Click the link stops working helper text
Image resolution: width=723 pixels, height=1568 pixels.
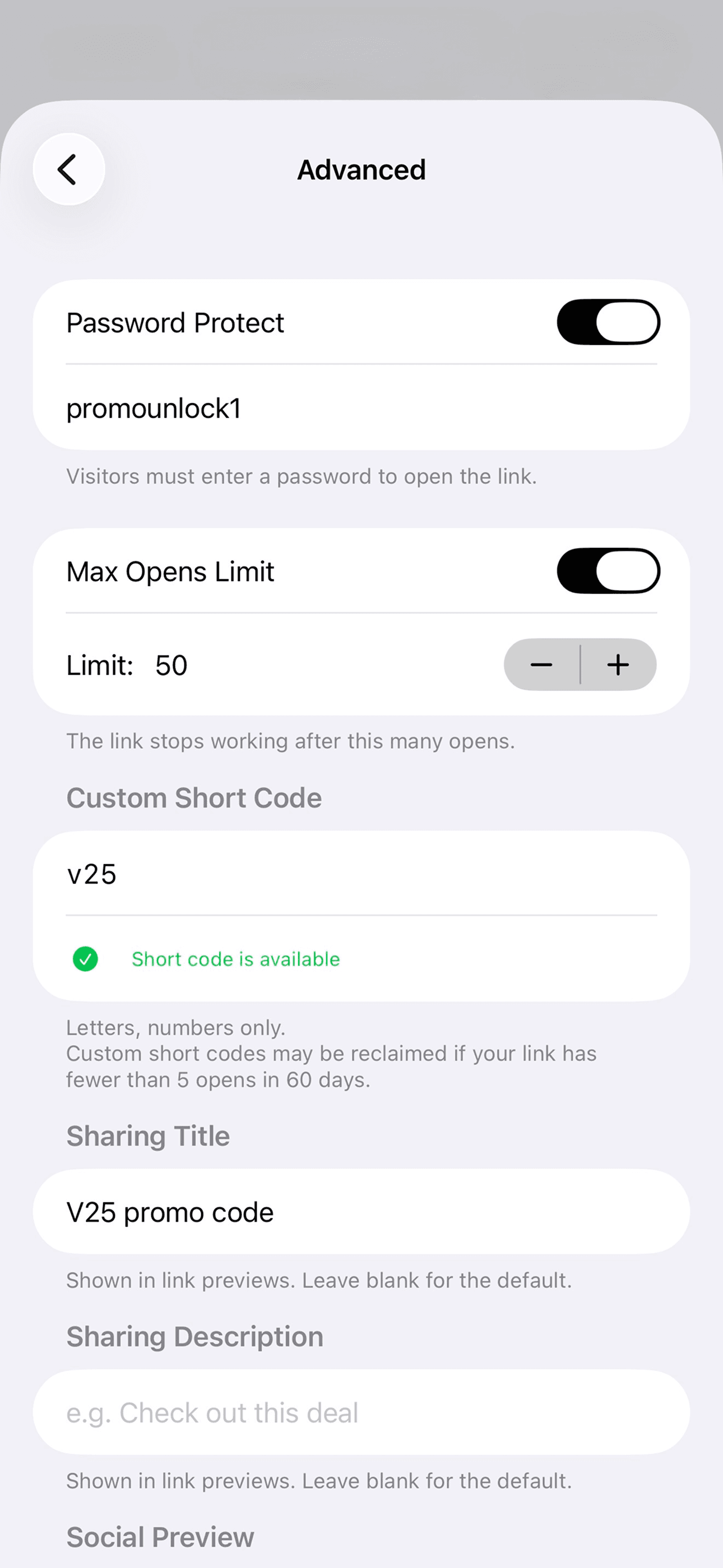coord(291,741)
